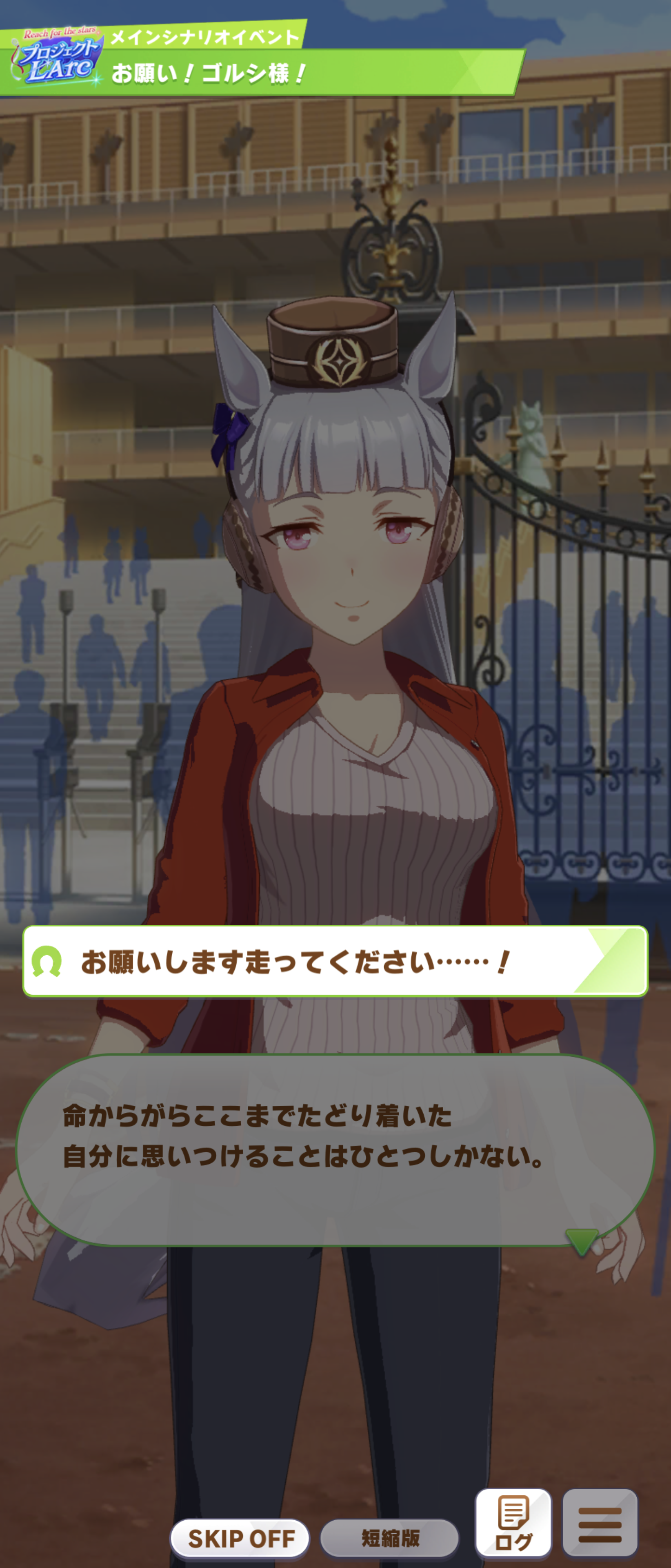Tap the 短縮版 shortened version button
This screenshot has width=671, height=1568.
tap(389, 1538)
